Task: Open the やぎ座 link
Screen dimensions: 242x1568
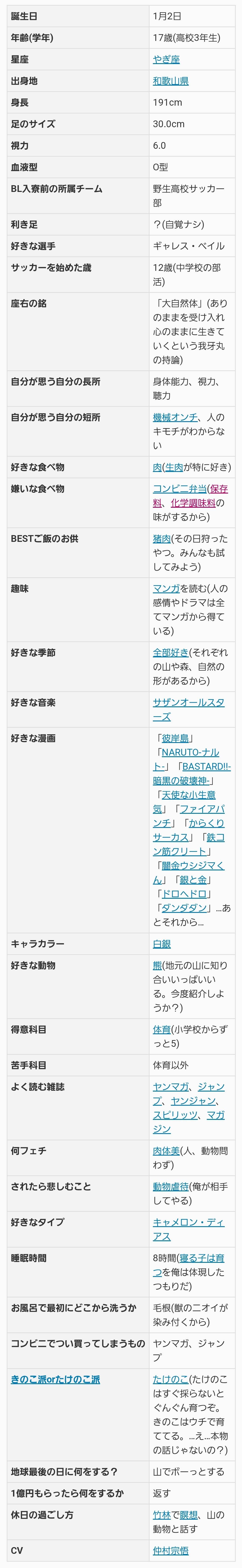Action: pyautogui.click(x=166, y=60)
